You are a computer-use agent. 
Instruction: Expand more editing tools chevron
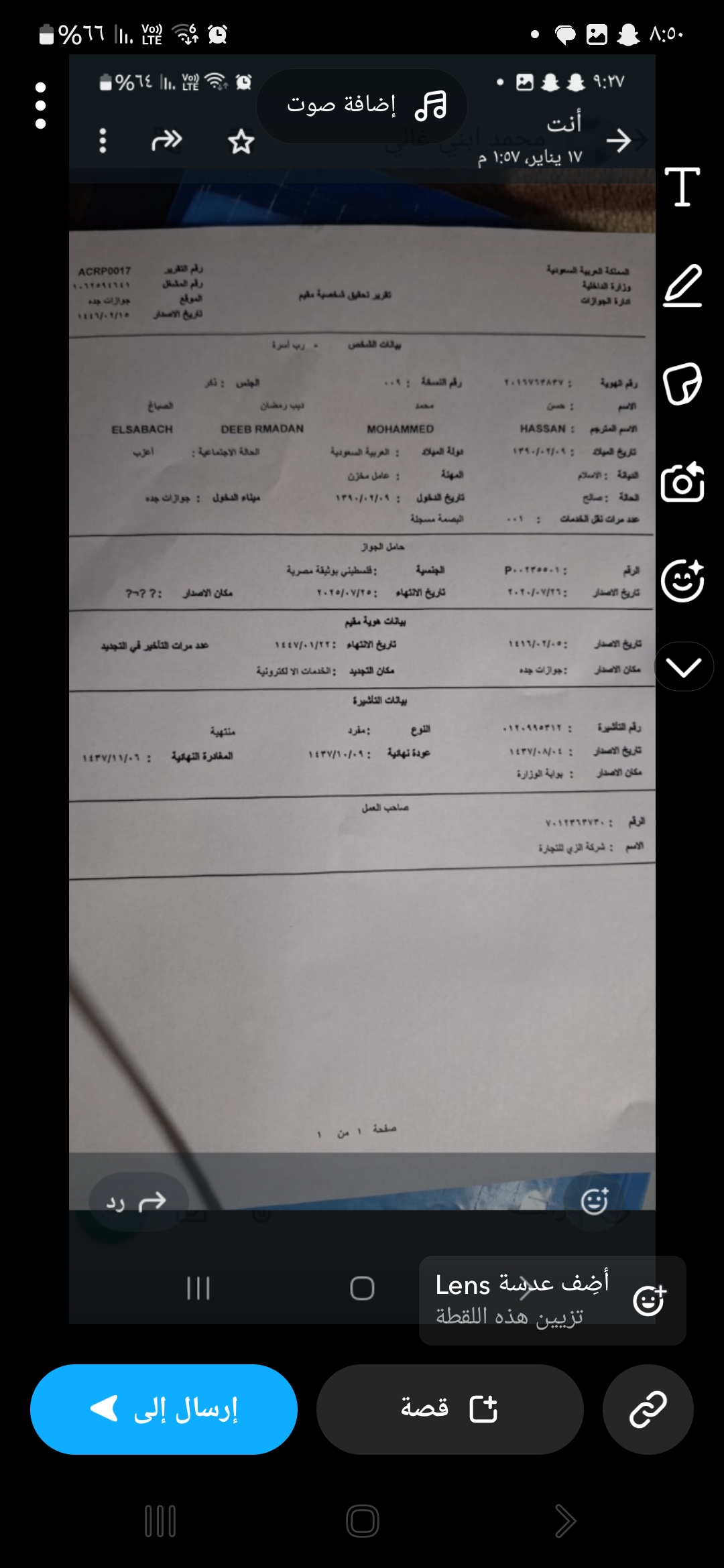(682, 667)
